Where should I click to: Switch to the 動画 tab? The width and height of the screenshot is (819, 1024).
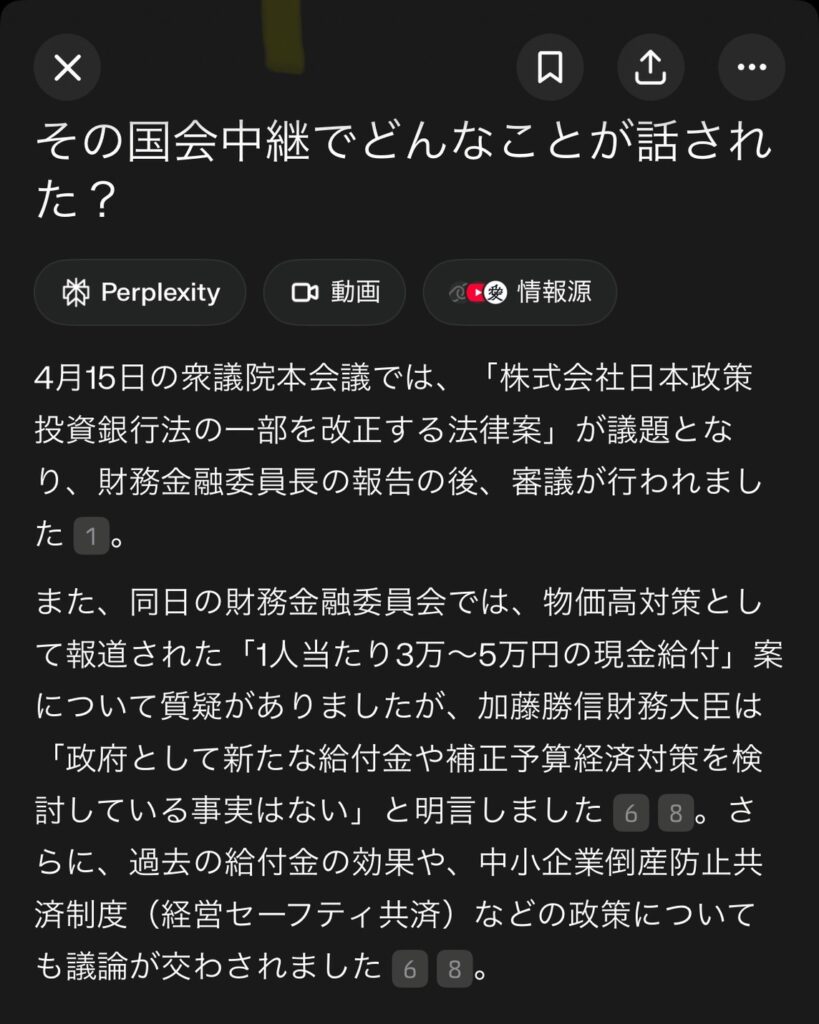[334, 292]
